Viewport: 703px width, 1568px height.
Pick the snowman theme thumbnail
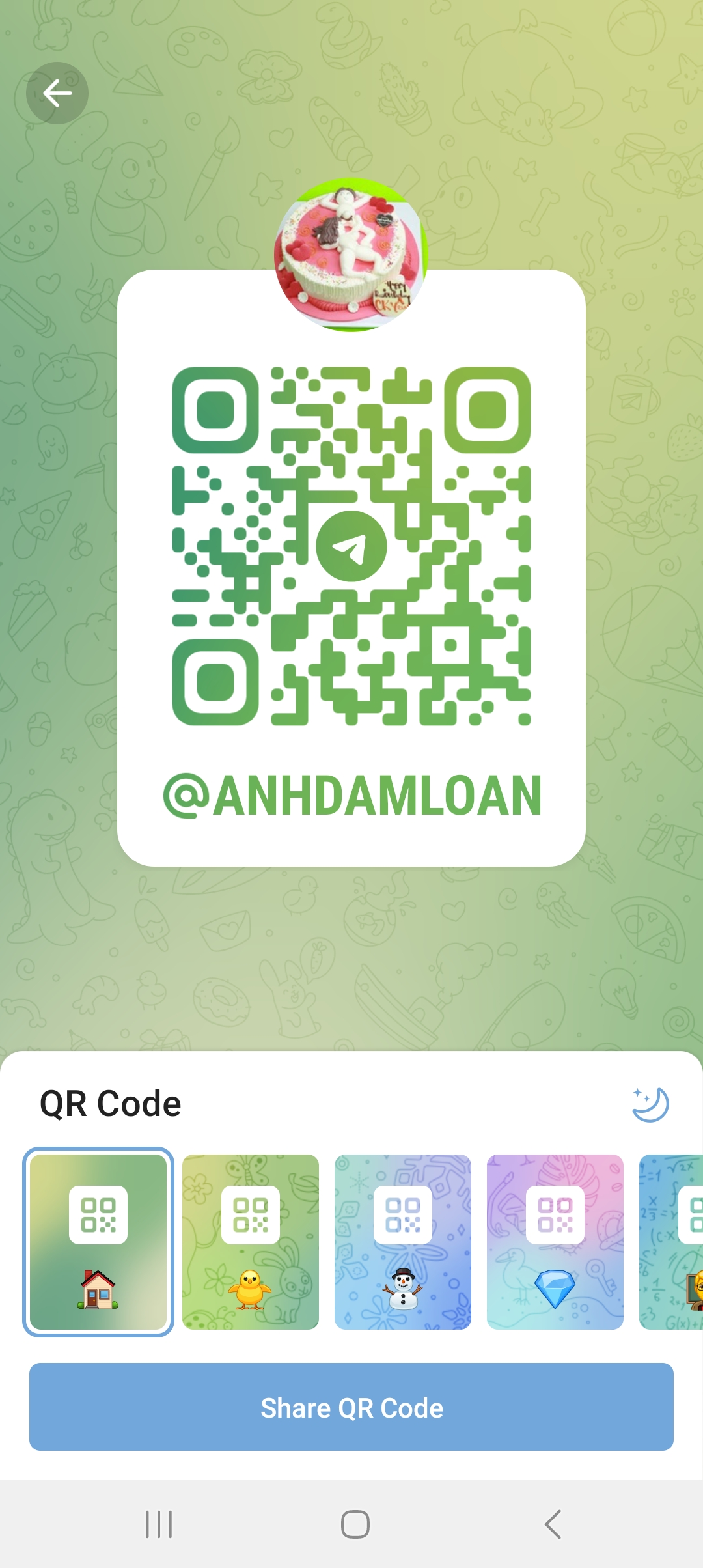click(403, 1242)
